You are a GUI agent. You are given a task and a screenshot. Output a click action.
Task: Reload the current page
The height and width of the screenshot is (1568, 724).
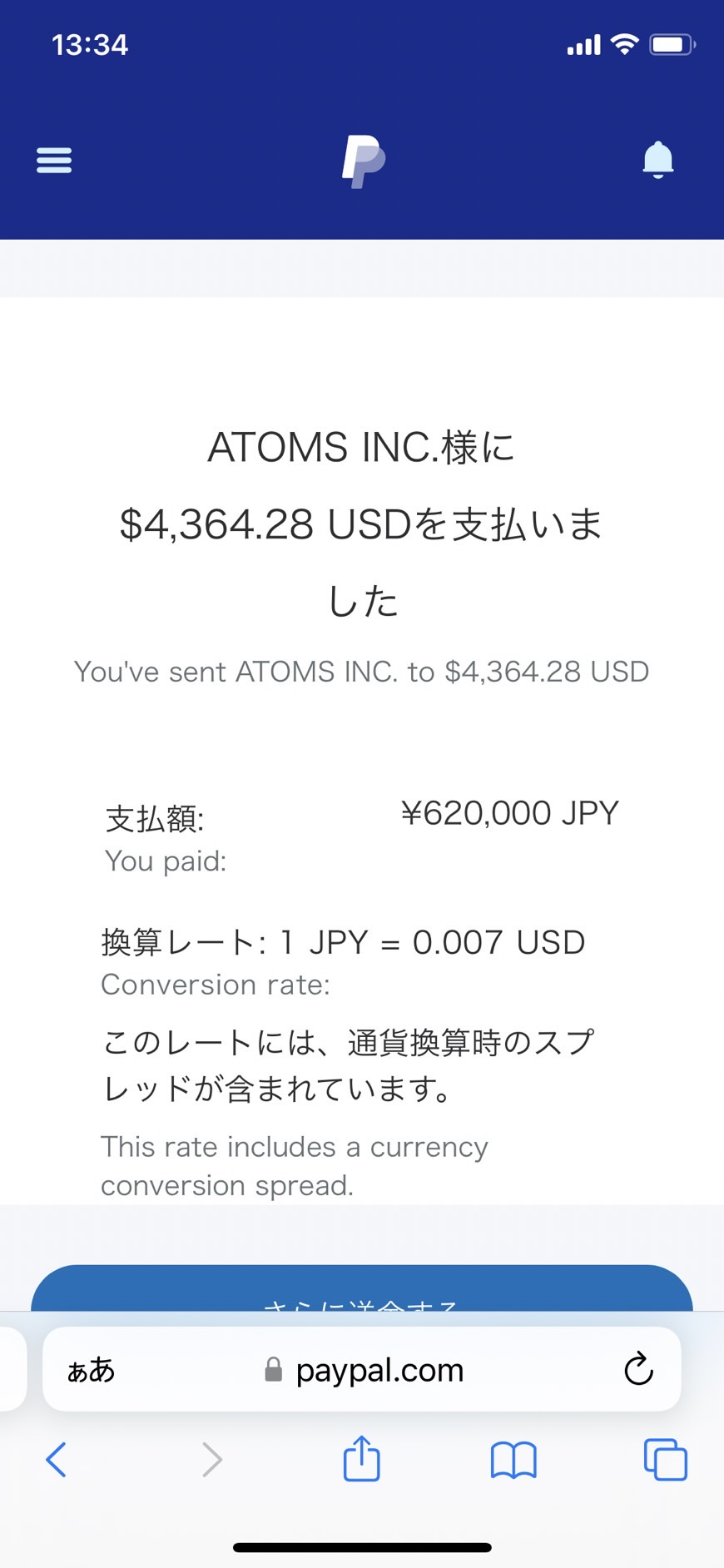638,1369
